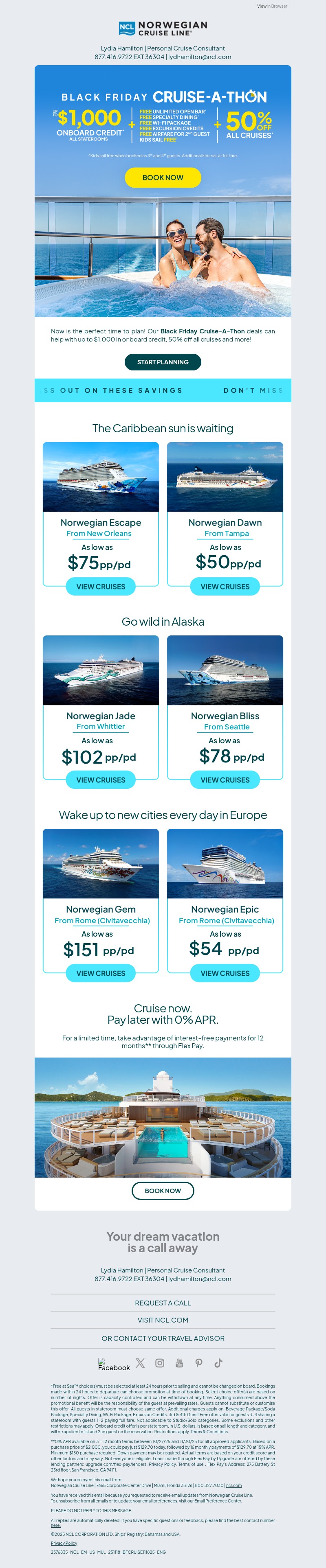
Task: View cruises for Norwegian Epic
Action: point(225,973)
